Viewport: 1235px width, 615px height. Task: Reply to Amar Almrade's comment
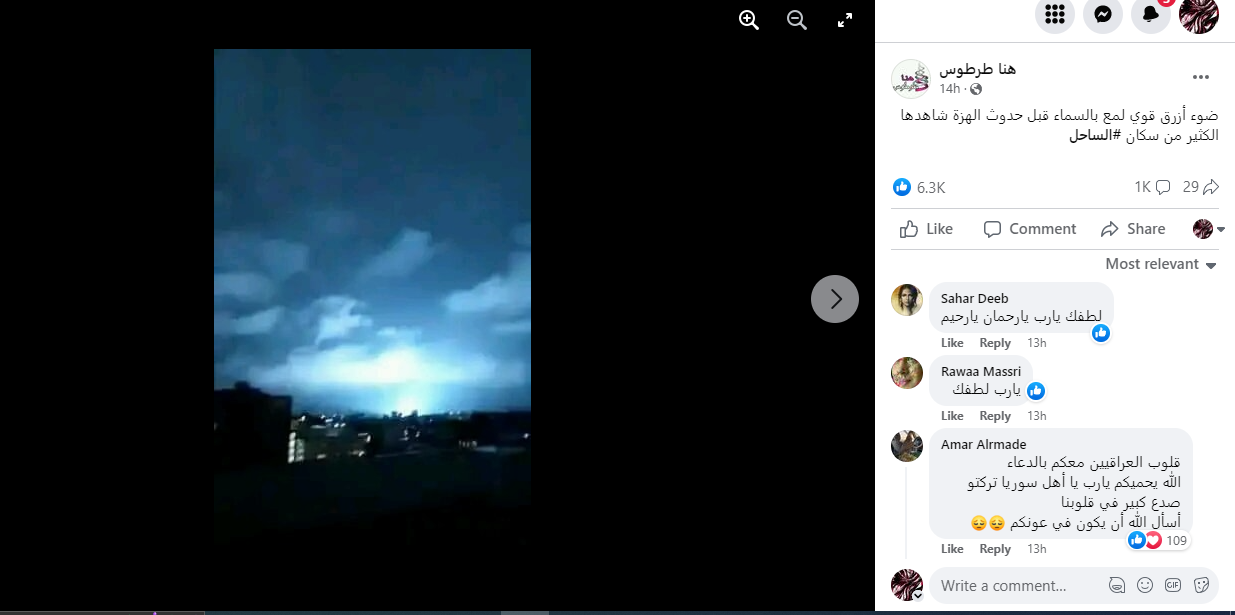pyautogui.click(x=995, y=549)
